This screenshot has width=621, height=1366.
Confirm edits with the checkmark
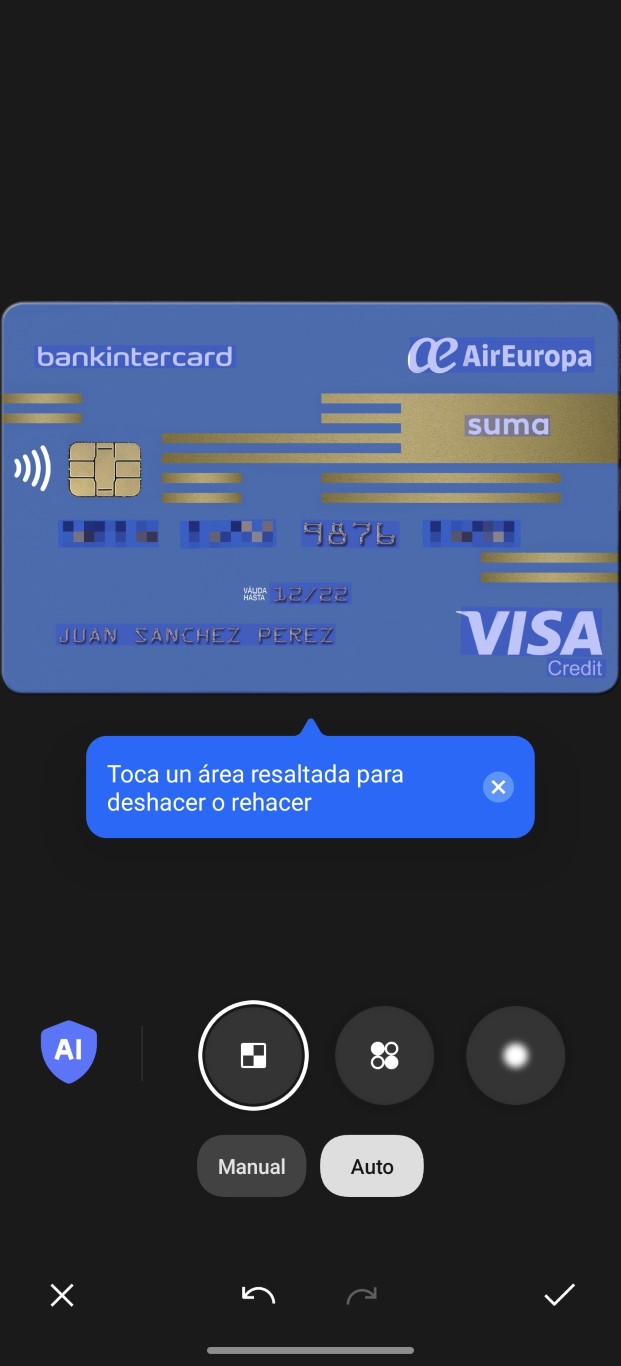(x=559, y=1296)
